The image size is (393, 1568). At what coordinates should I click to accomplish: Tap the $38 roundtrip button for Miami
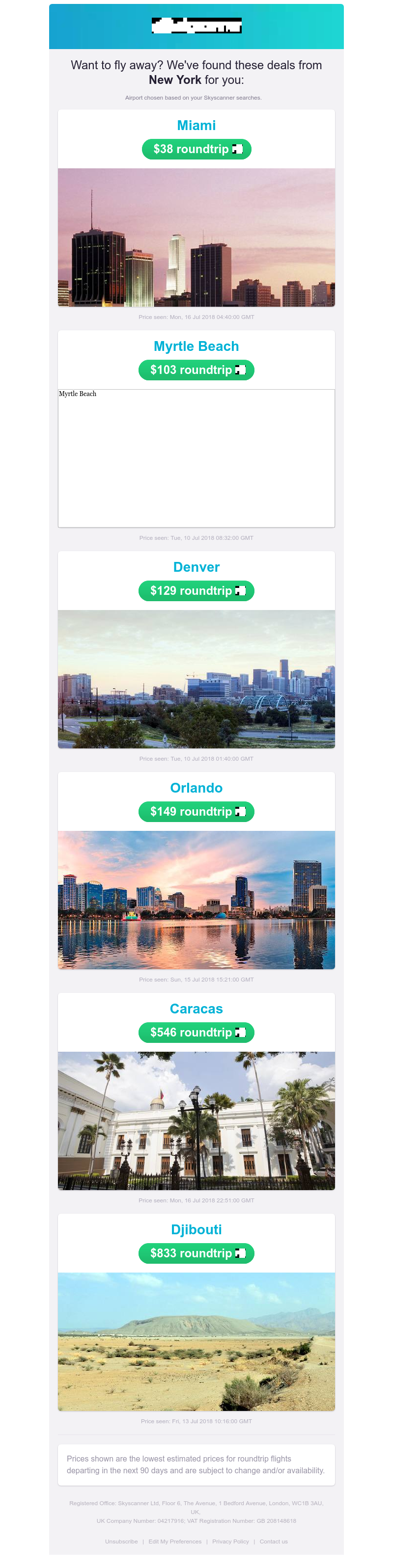196,149
